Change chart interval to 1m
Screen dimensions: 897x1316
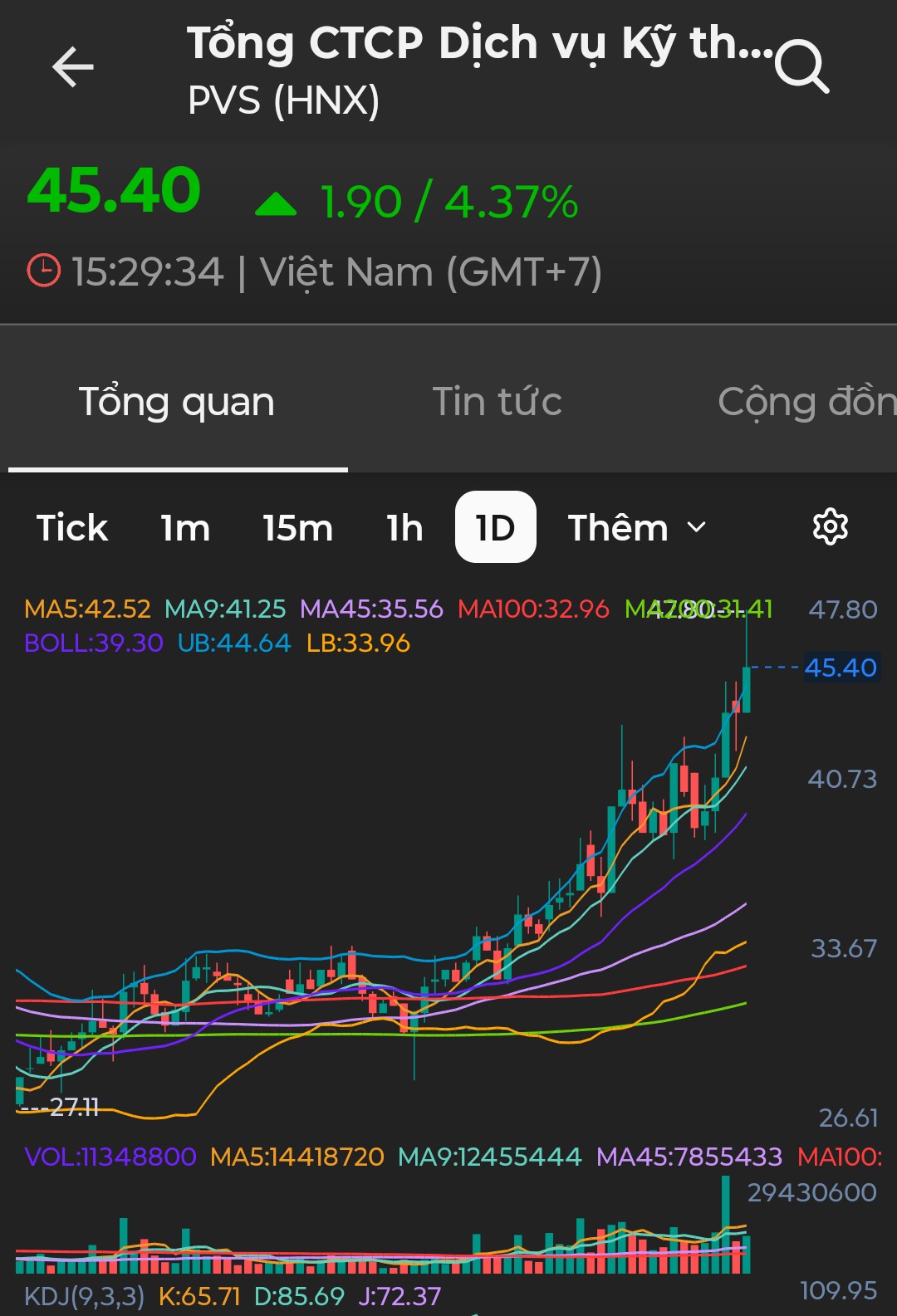click(185, 528)
